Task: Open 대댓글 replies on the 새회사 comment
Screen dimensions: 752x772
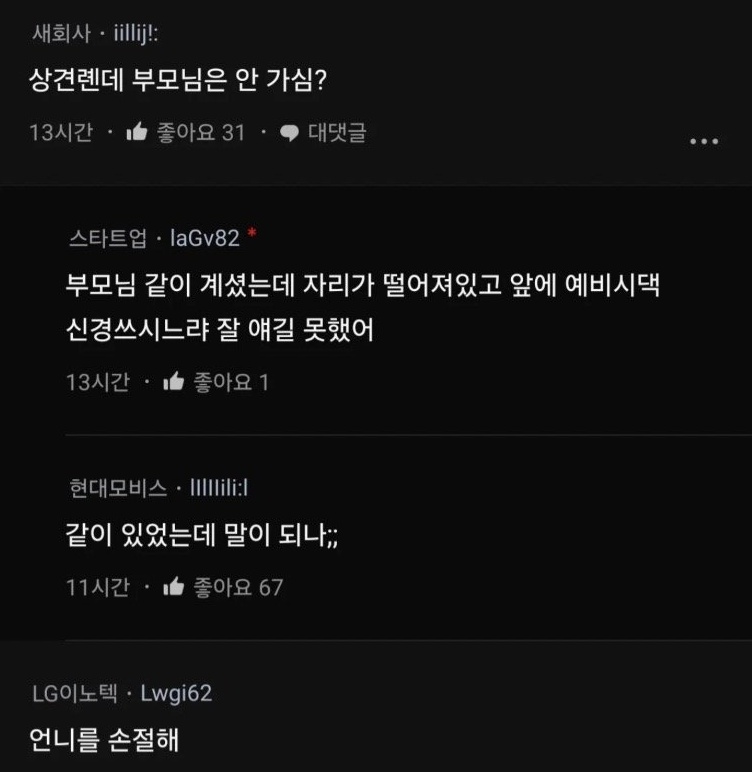Action: click(x=322, y=133)
